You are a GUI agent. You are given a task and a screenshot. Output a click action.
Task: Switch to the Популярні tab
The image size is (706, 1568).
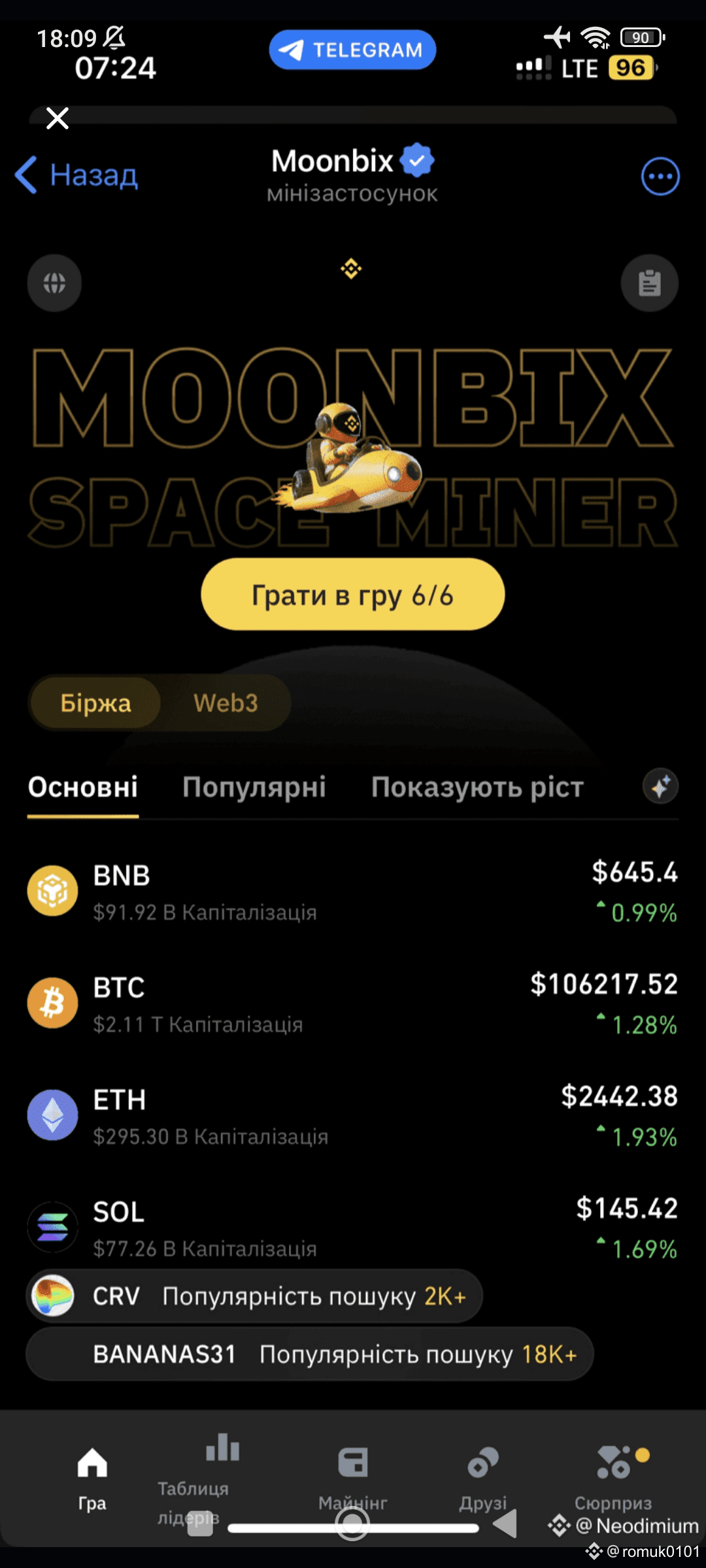pyautogui.click(x=254, y=787)
